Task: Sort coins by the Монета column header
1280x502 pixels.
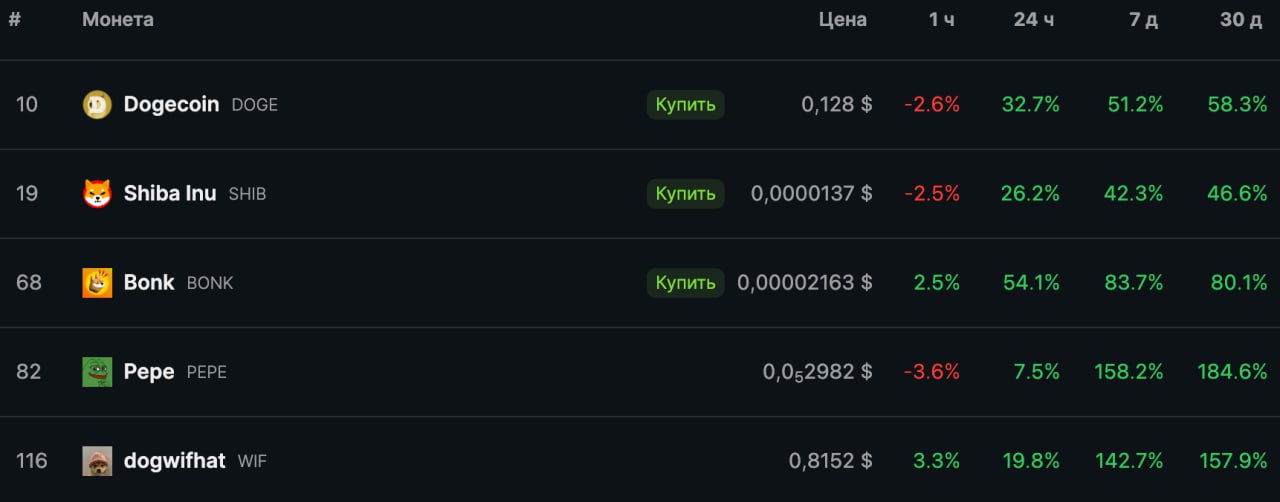Action: [118, 20]
